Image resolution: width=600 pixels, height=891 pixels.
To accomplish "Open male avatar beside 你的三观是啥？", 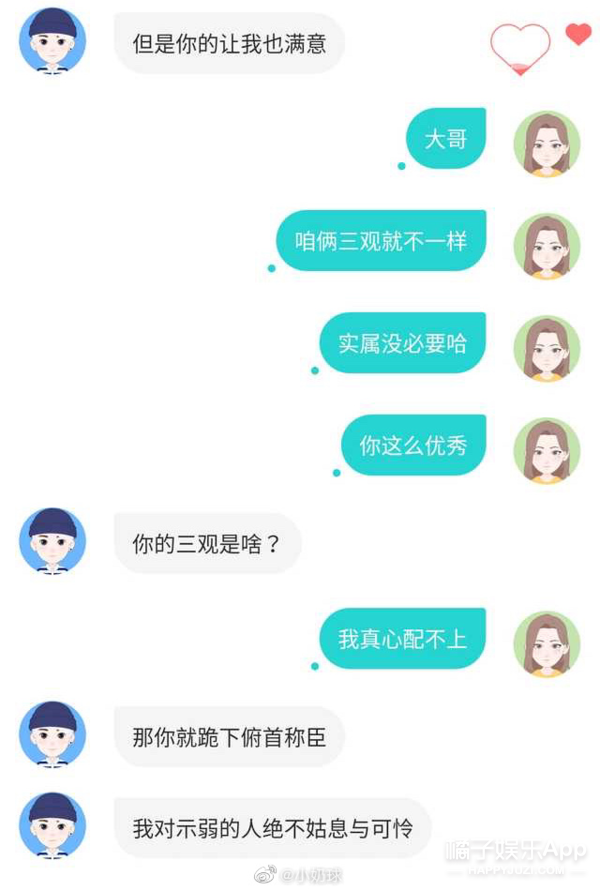I will (x=52, y=541).
